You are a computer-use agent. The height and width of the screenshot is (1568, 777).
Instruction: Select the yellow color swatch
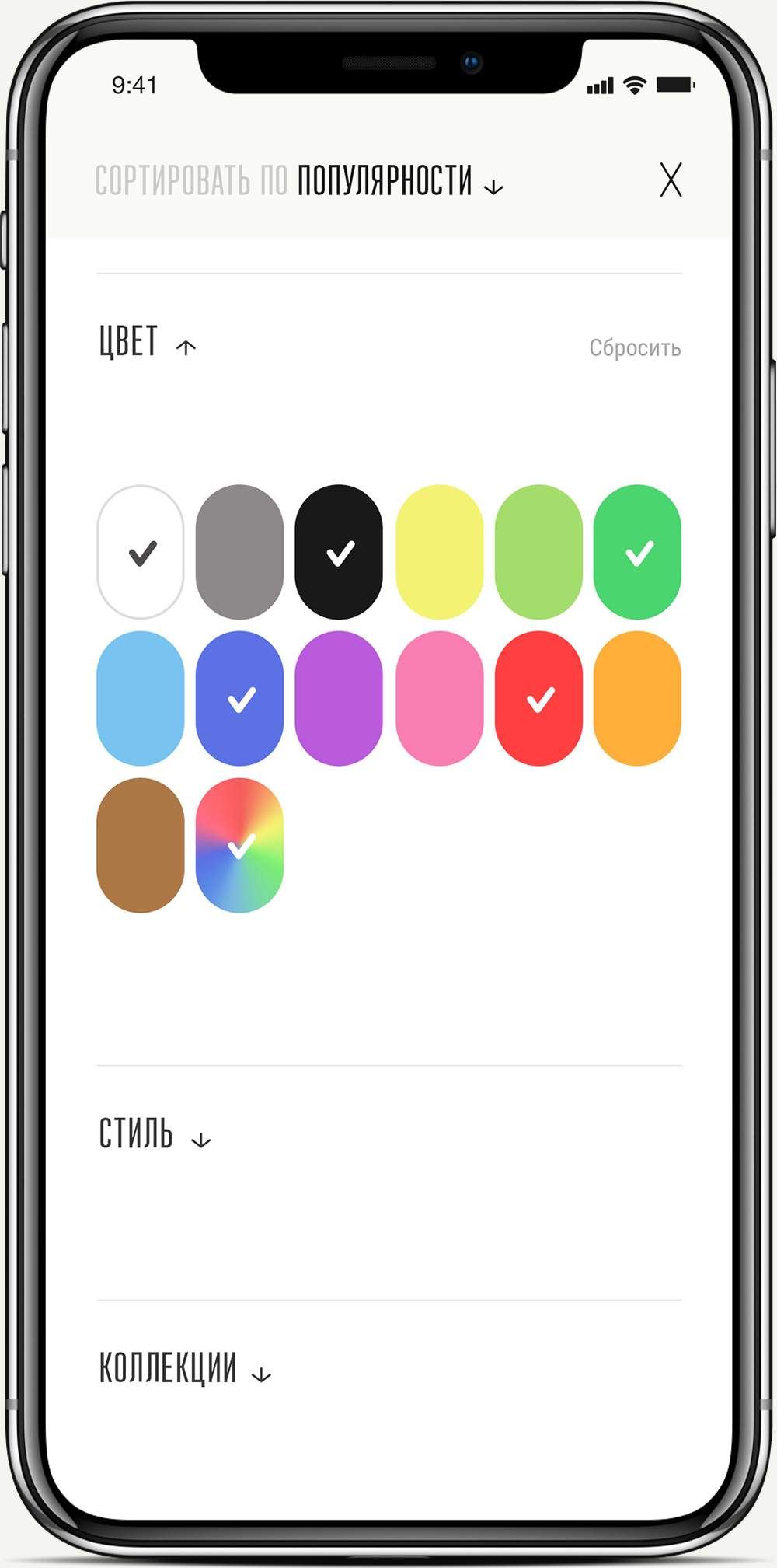pyautogui.click(x=439, y=552)
